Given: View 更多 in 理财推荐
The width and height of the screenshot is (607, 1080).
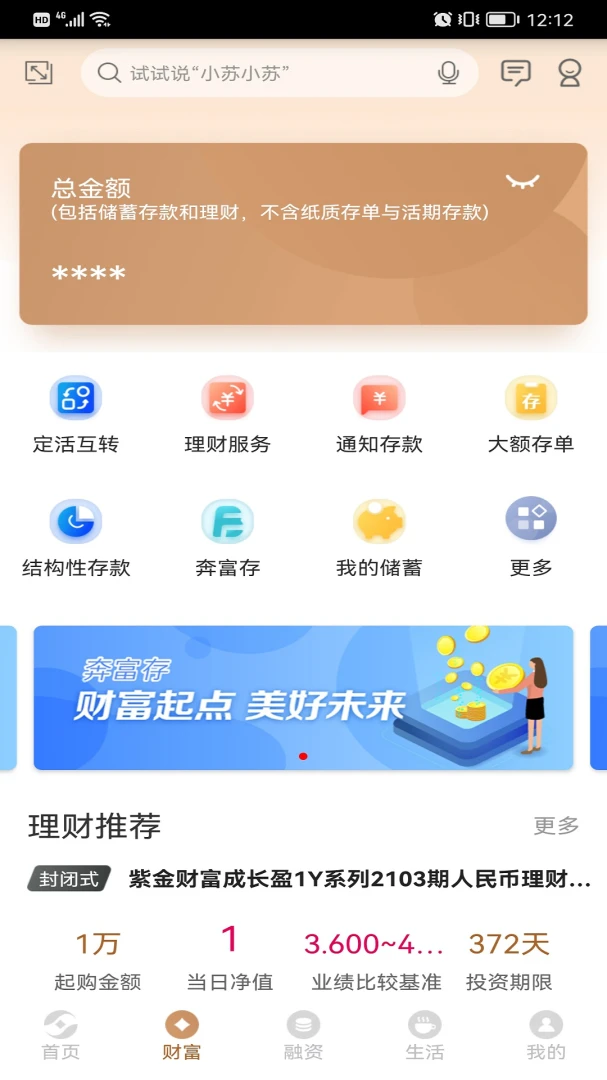Looking at the screenshot, I should (x=556, y=826).
